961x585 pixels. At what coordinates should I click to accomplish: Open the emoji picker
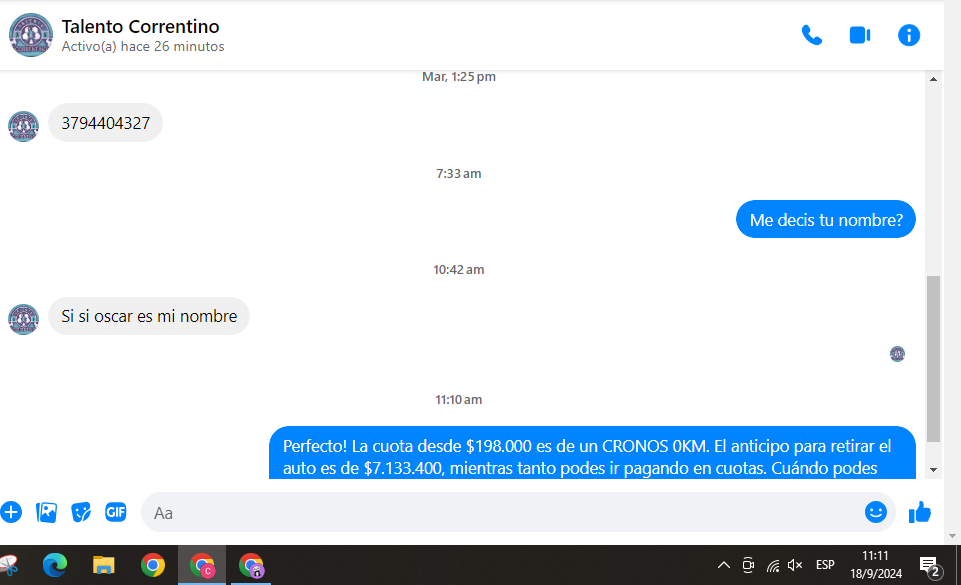pos(875,512)
